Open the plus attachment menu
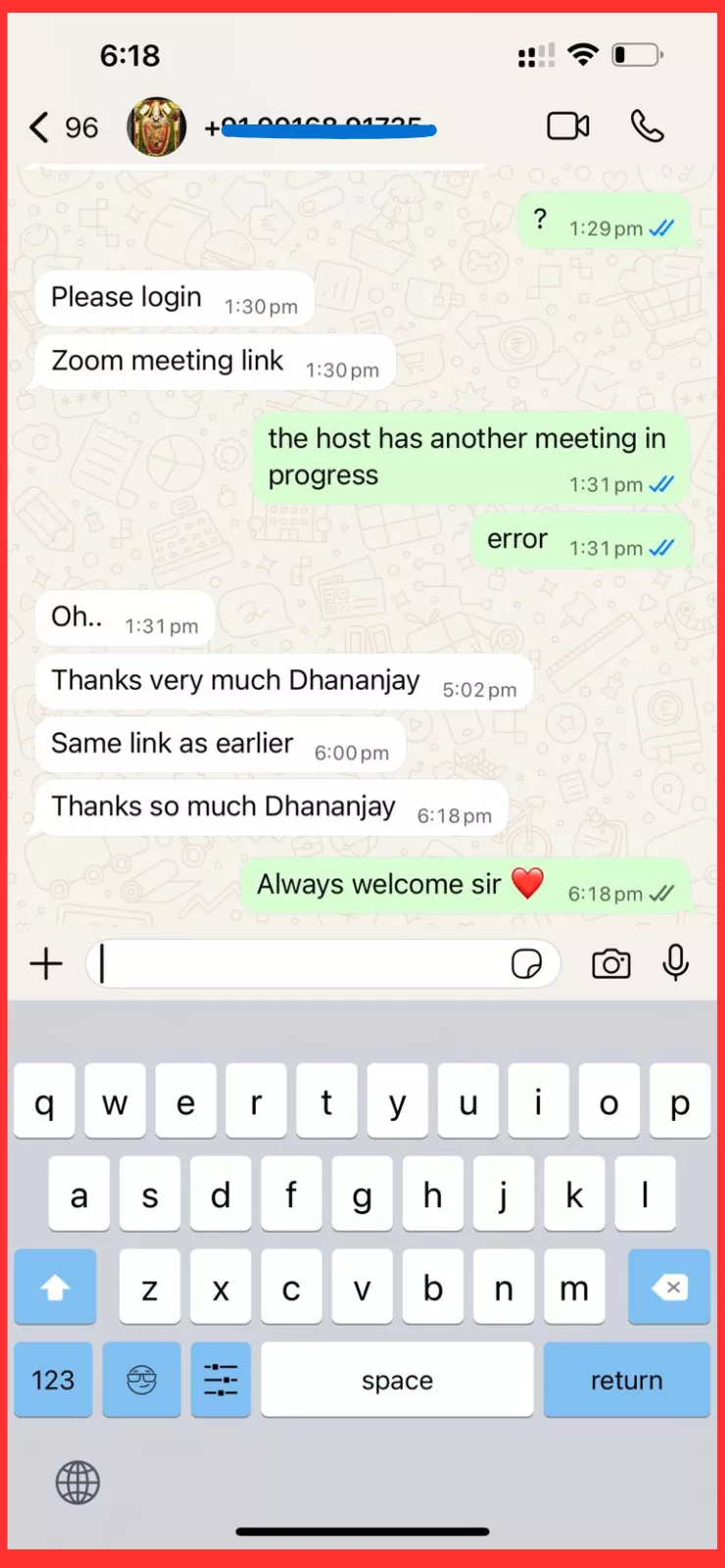Viewport: 725px width, 1568px height. point(46,964)
